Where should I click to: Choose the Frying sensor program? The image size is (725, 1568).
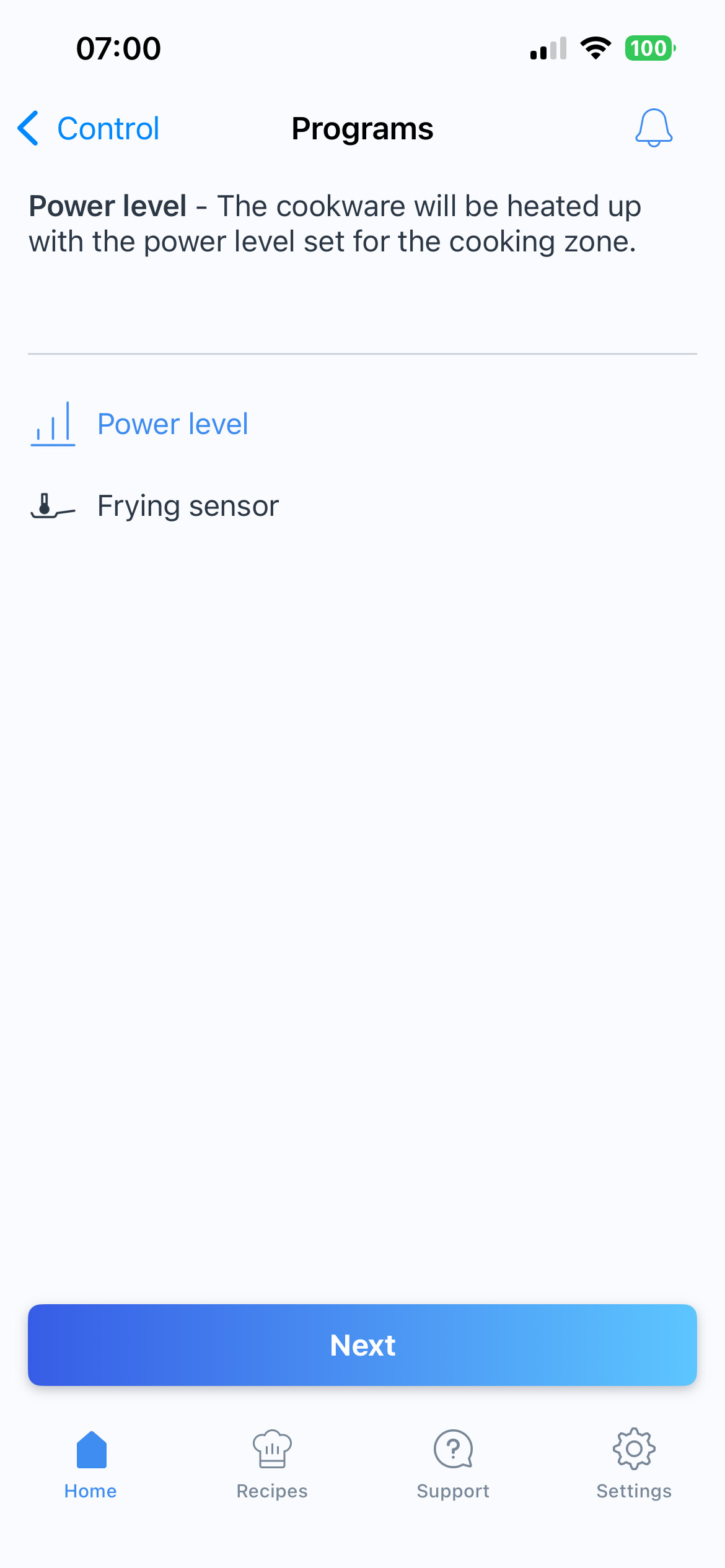[x=187, y=506]
